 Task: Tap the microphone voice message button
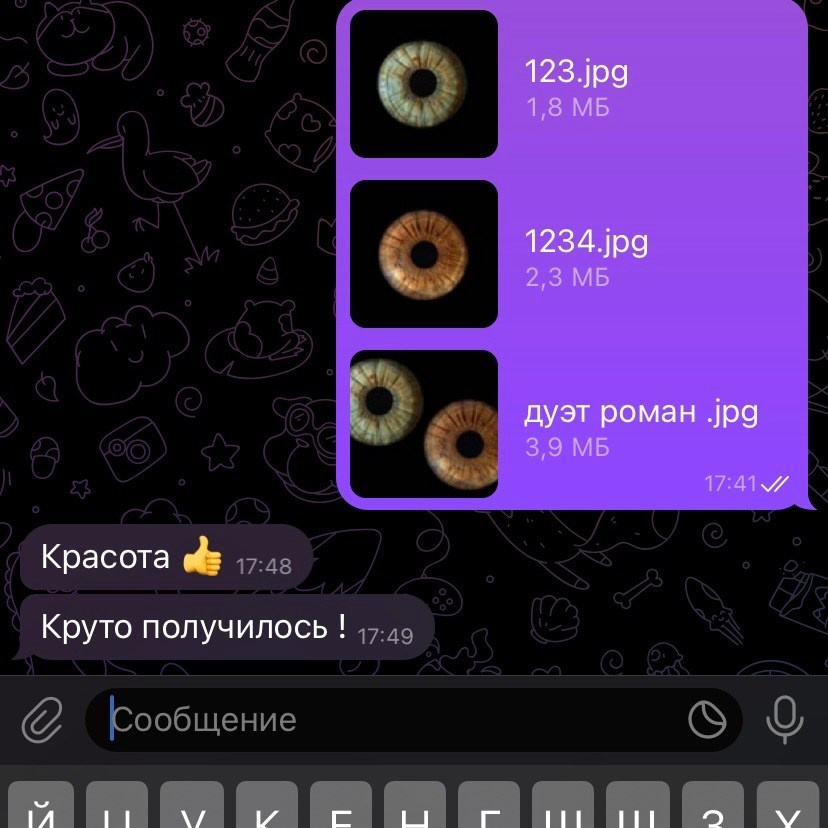(785, 719)
